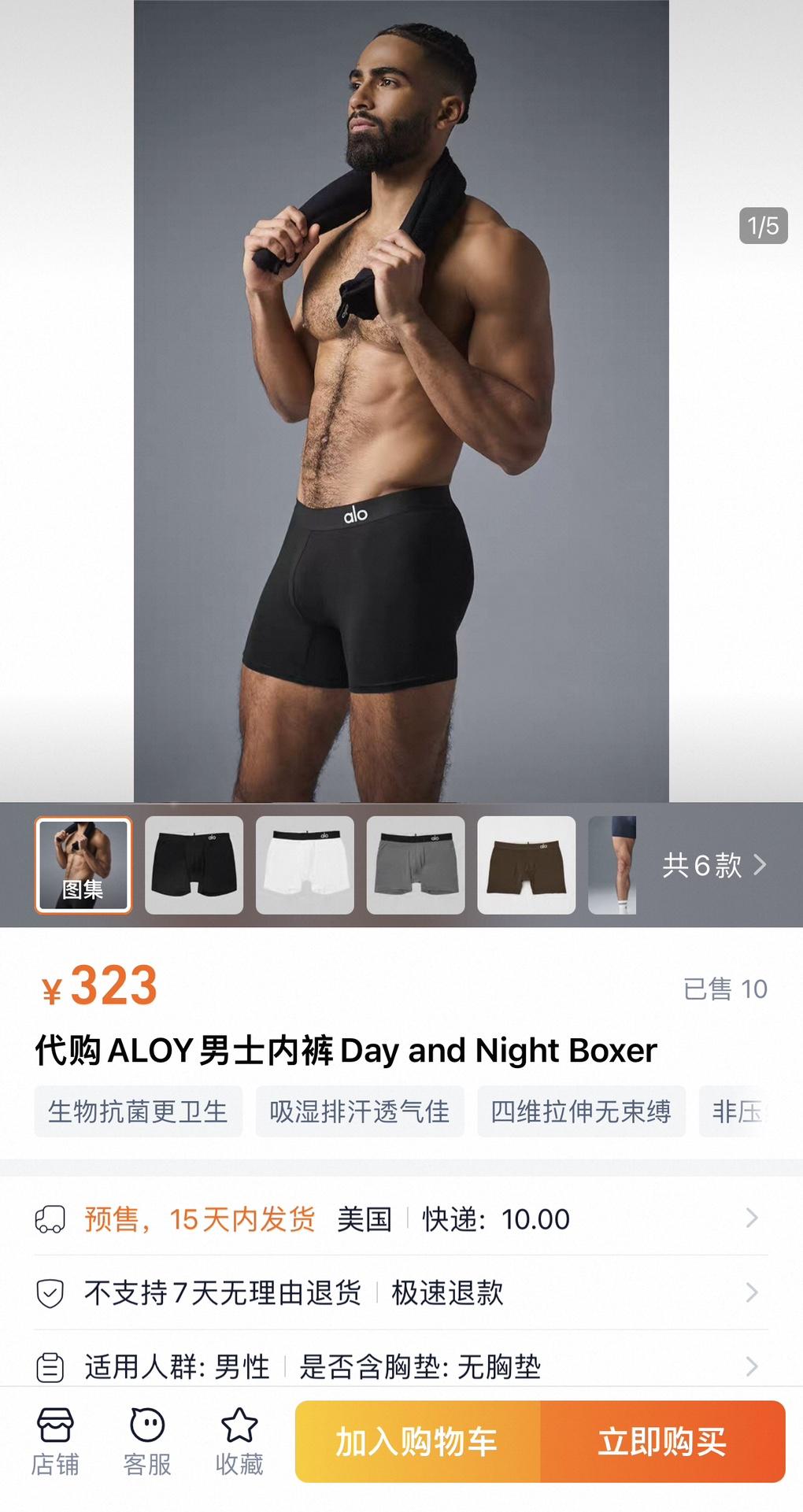Tap 立即购买 to buy now
Image resolution: width=803 pixels, height=1512 pixels.
tap(662, 1441)
